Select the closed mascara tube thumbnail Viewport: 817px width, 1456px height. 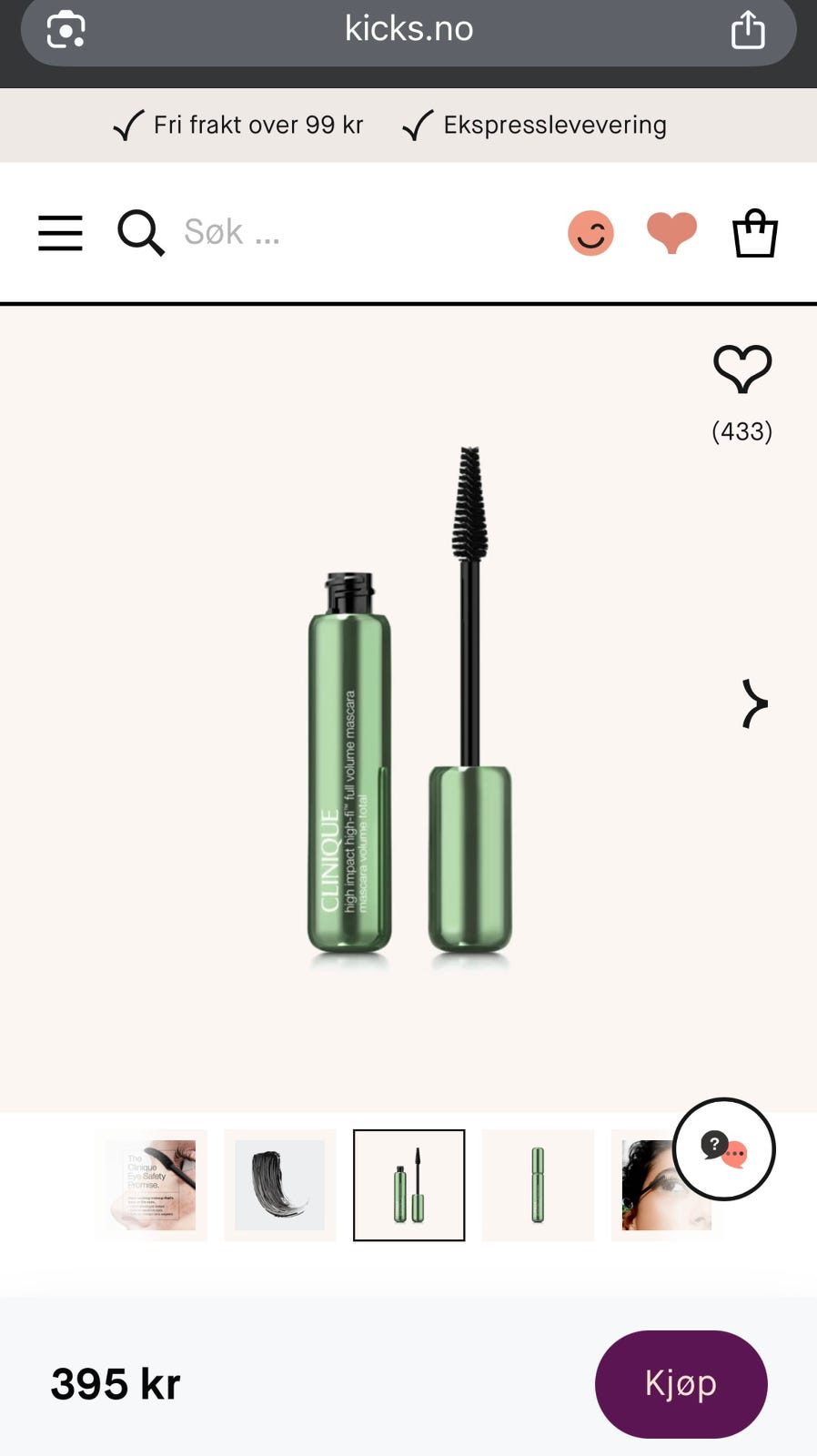538,1185
